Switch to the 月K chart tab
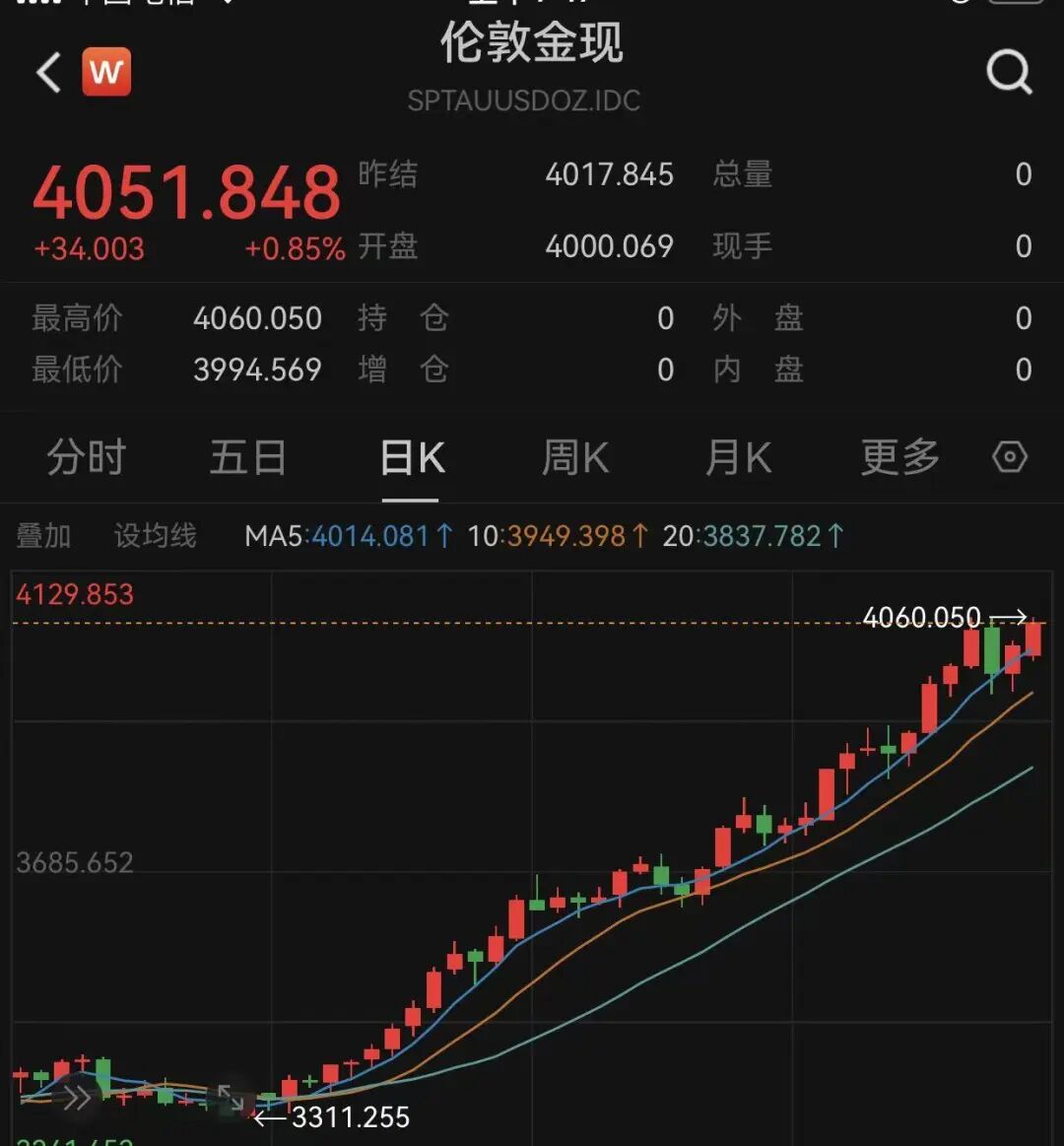This screenshot has width=1064, height=1146. point(738,458)
